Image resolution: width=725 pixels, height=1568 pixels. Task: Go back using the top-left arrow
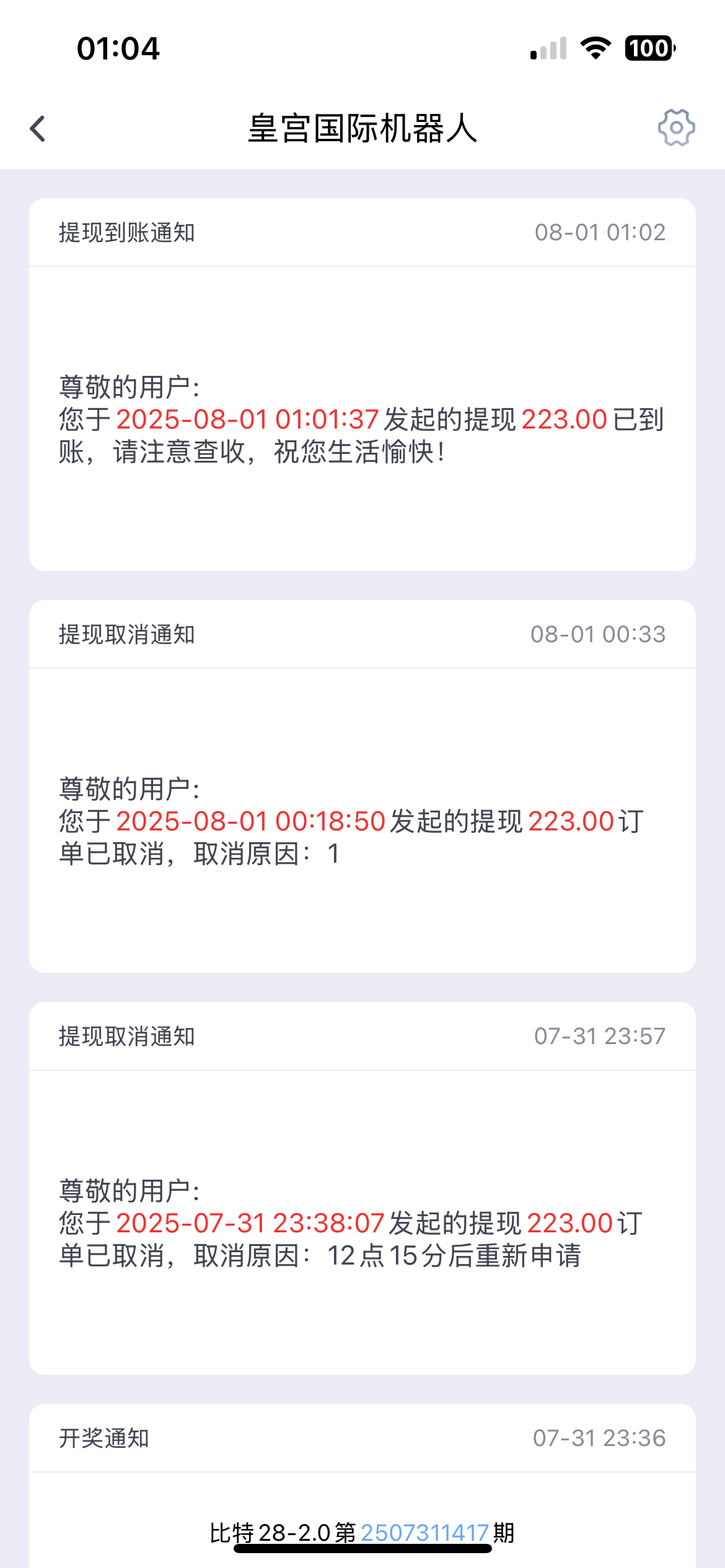38,129
